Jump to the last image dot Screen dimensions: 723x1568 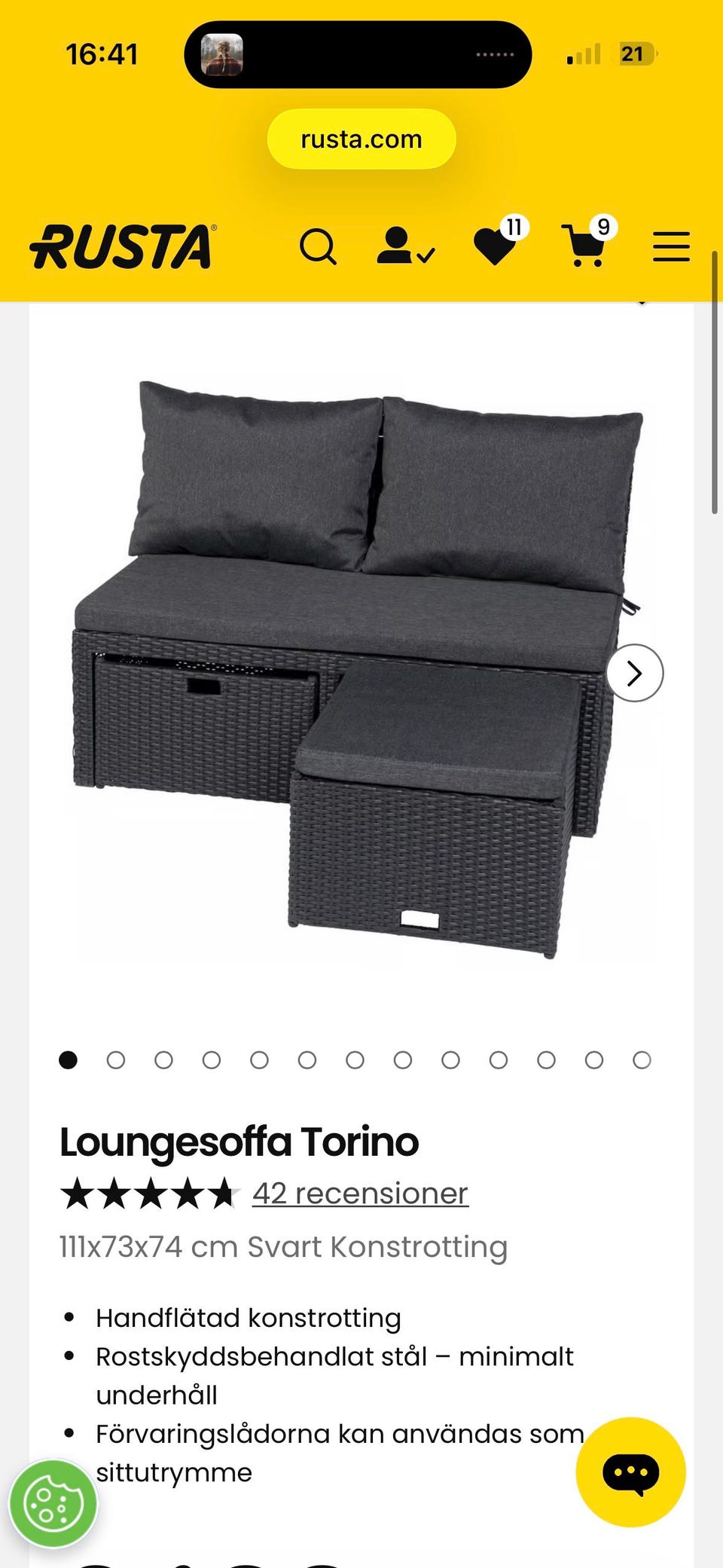pyautogui.click(x=642, y=1060)
